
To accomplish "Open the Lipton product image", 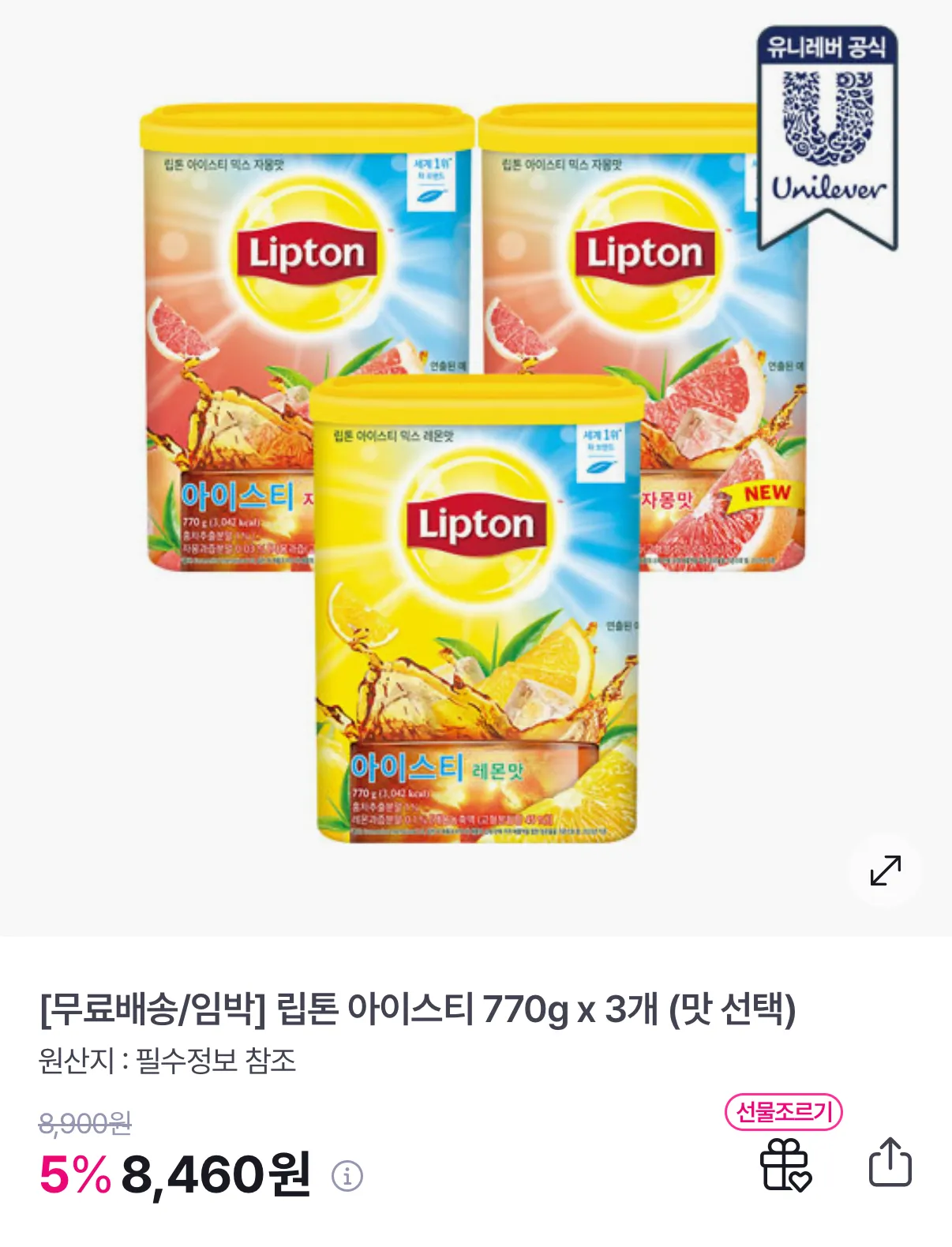I will tap(476, 469).
